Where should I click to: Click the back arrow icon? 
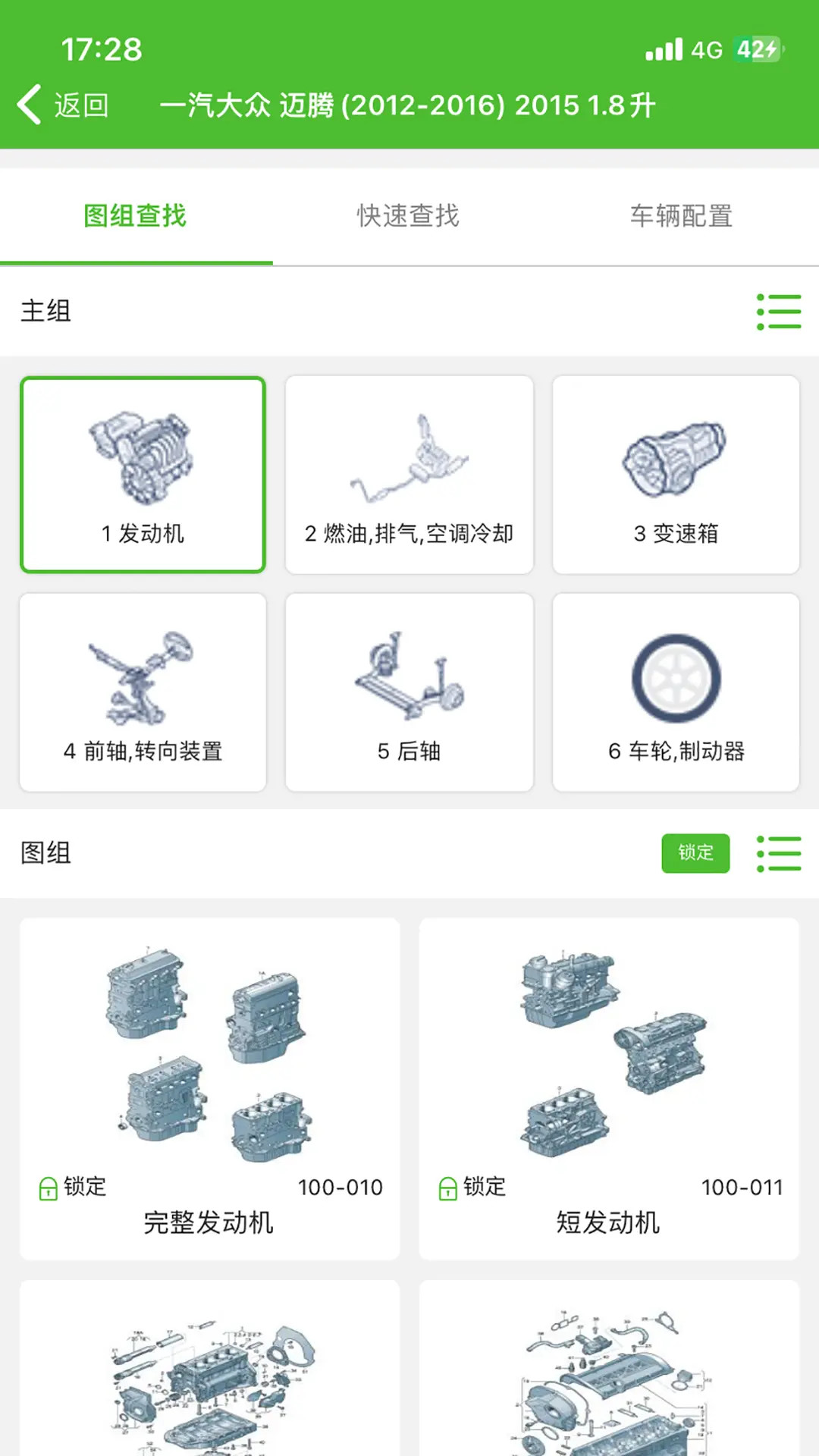[29, 106]
